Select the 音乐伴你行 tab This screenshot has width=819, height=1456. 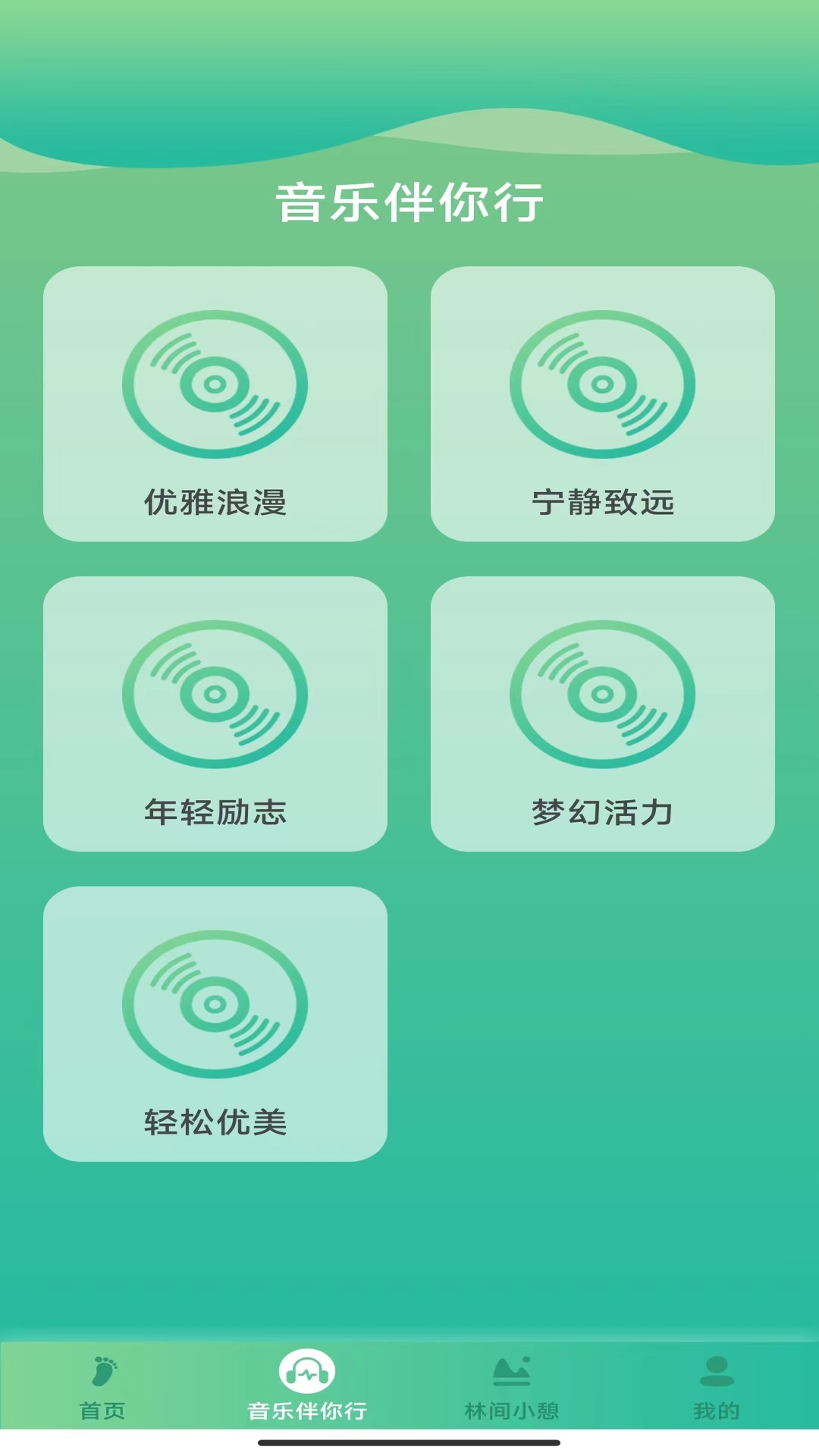[x=307, y=1388]
